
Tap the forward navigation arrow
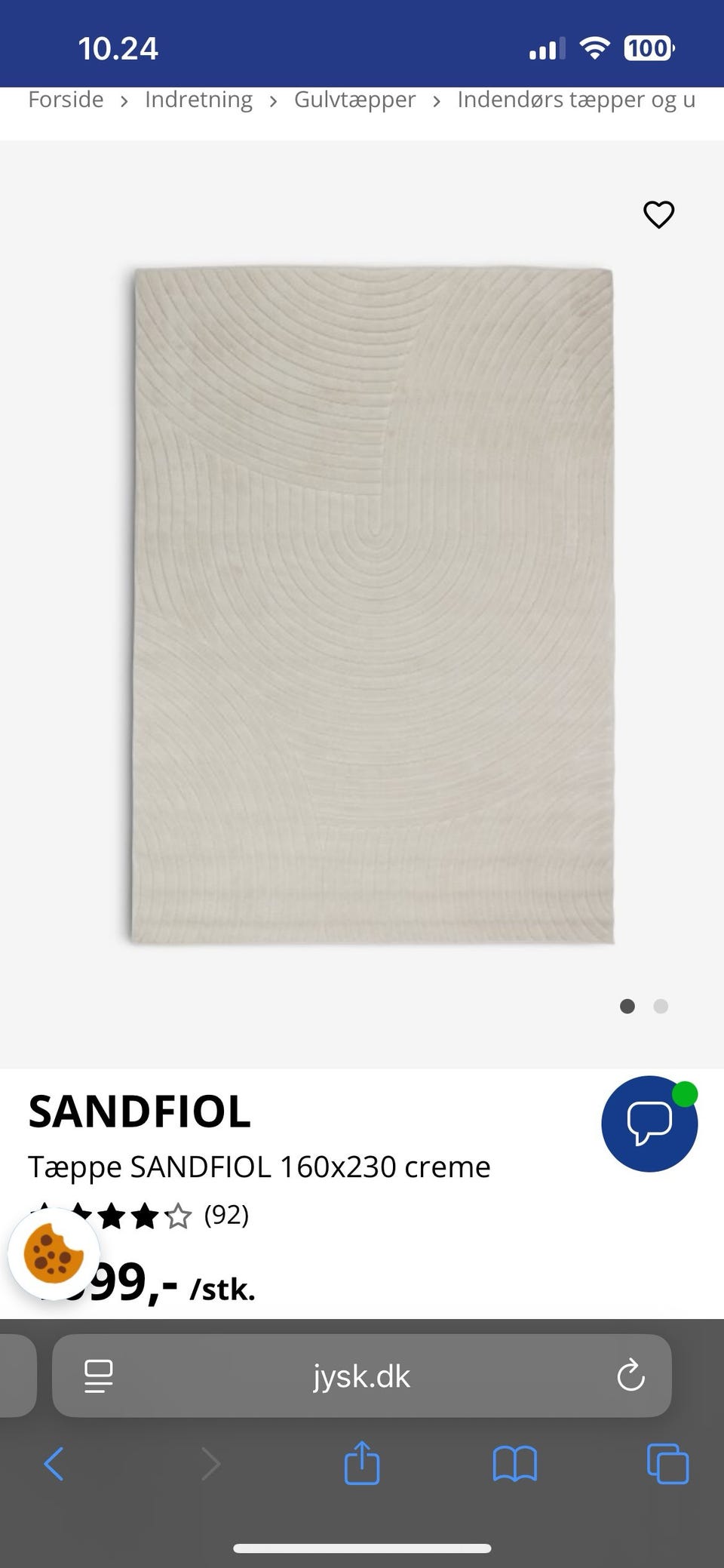tap(210, 1464)
